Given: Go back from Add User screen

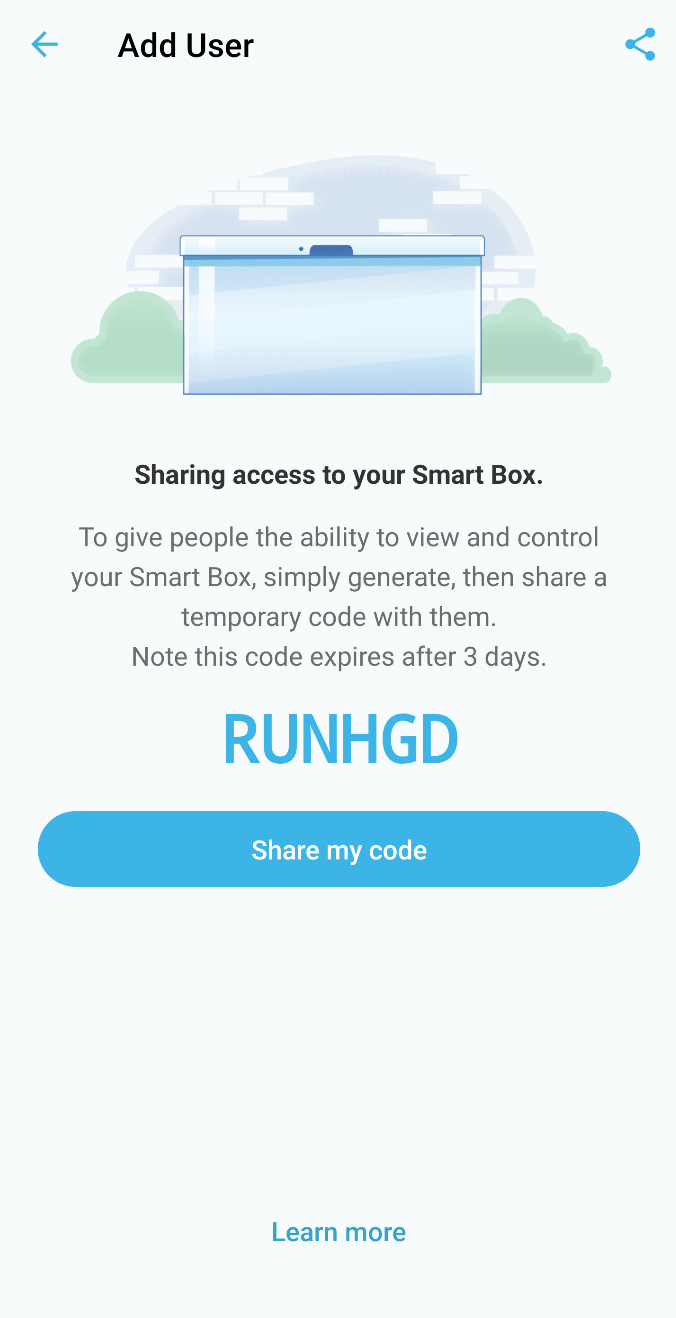Looking at the screenshot, I should 45,45.
